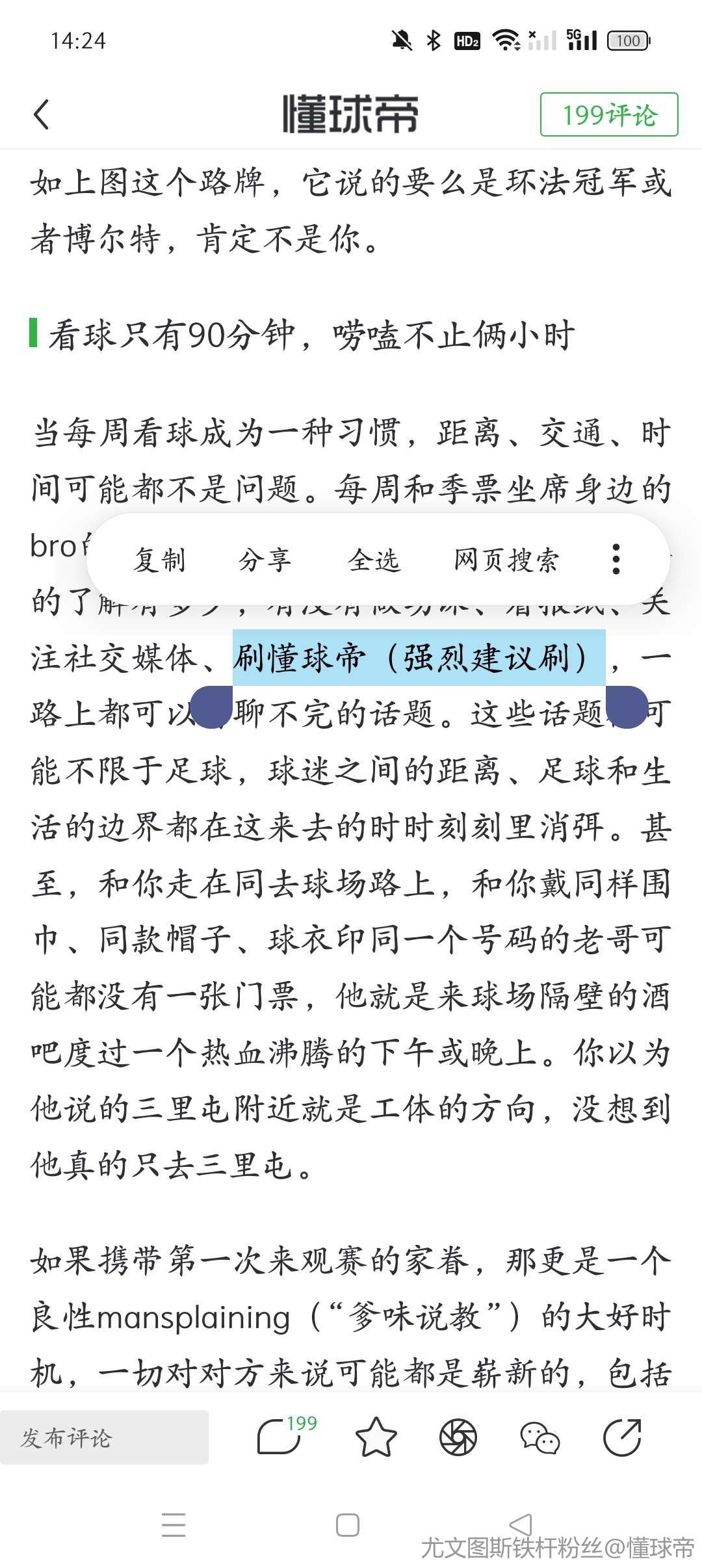Tap the system home button
This screenshot has height=1568, width=702.
pos(348,1525)
